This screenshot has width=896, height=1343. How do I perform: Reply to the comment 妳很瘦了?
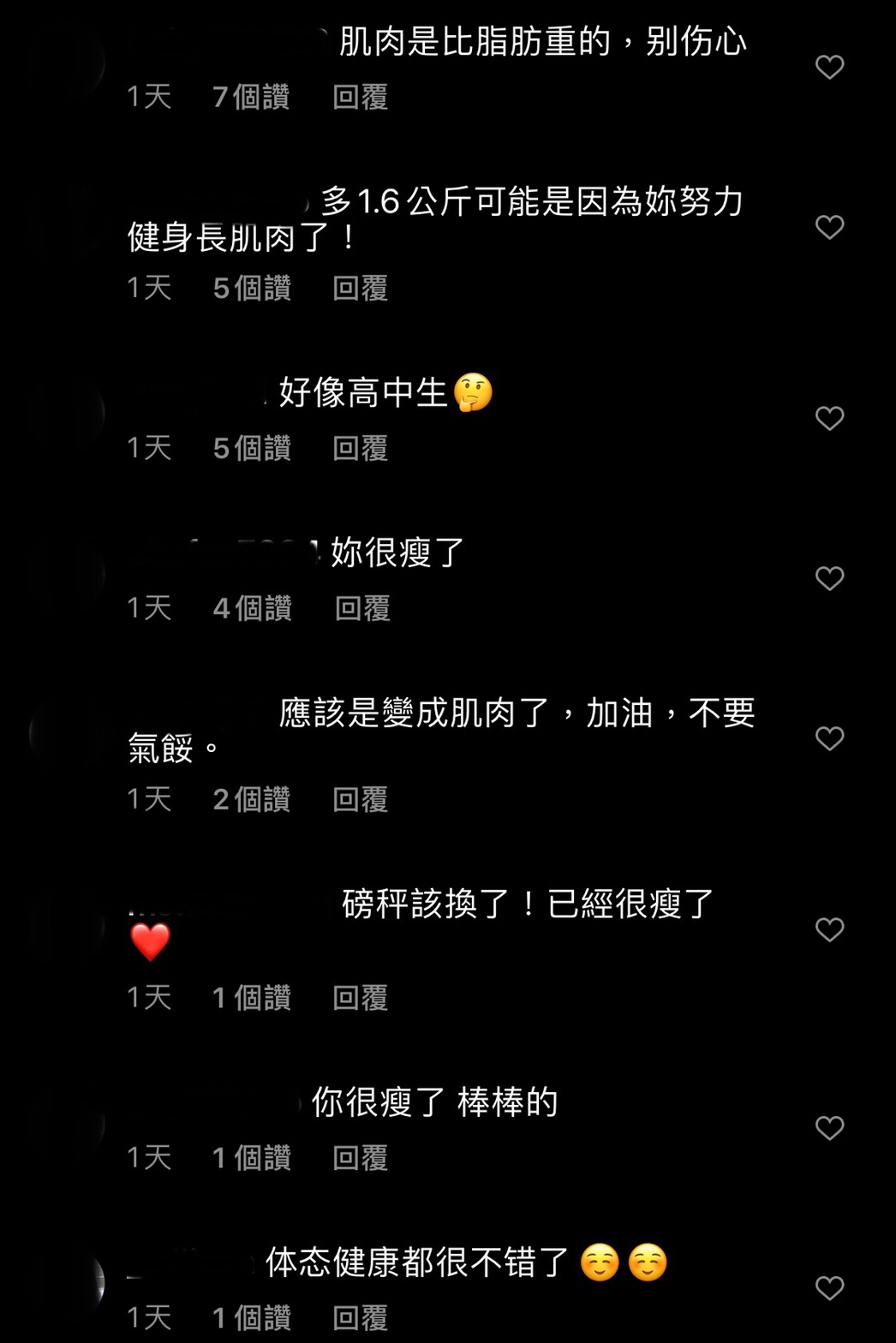click(x=362, y=608)
